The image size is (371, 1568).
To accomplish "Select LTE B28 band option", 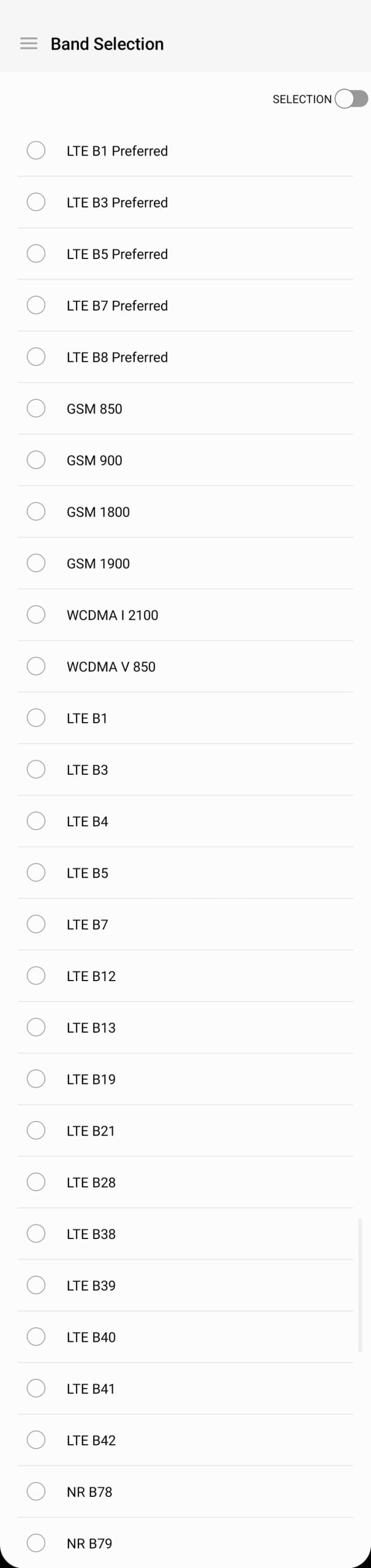I will point(36,1182).
